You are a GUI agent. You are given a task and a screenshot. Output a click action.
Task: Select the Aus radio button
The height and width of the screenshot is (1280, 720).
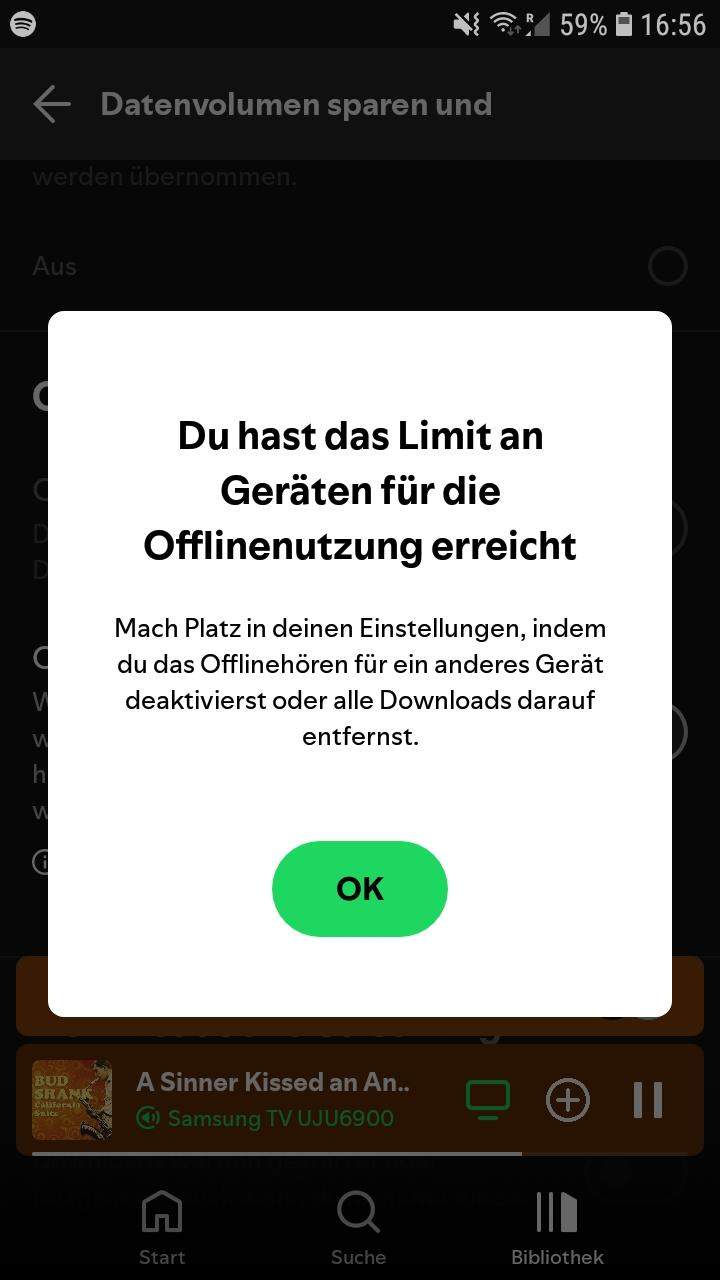pyautogui.click(x=667, y=266)
